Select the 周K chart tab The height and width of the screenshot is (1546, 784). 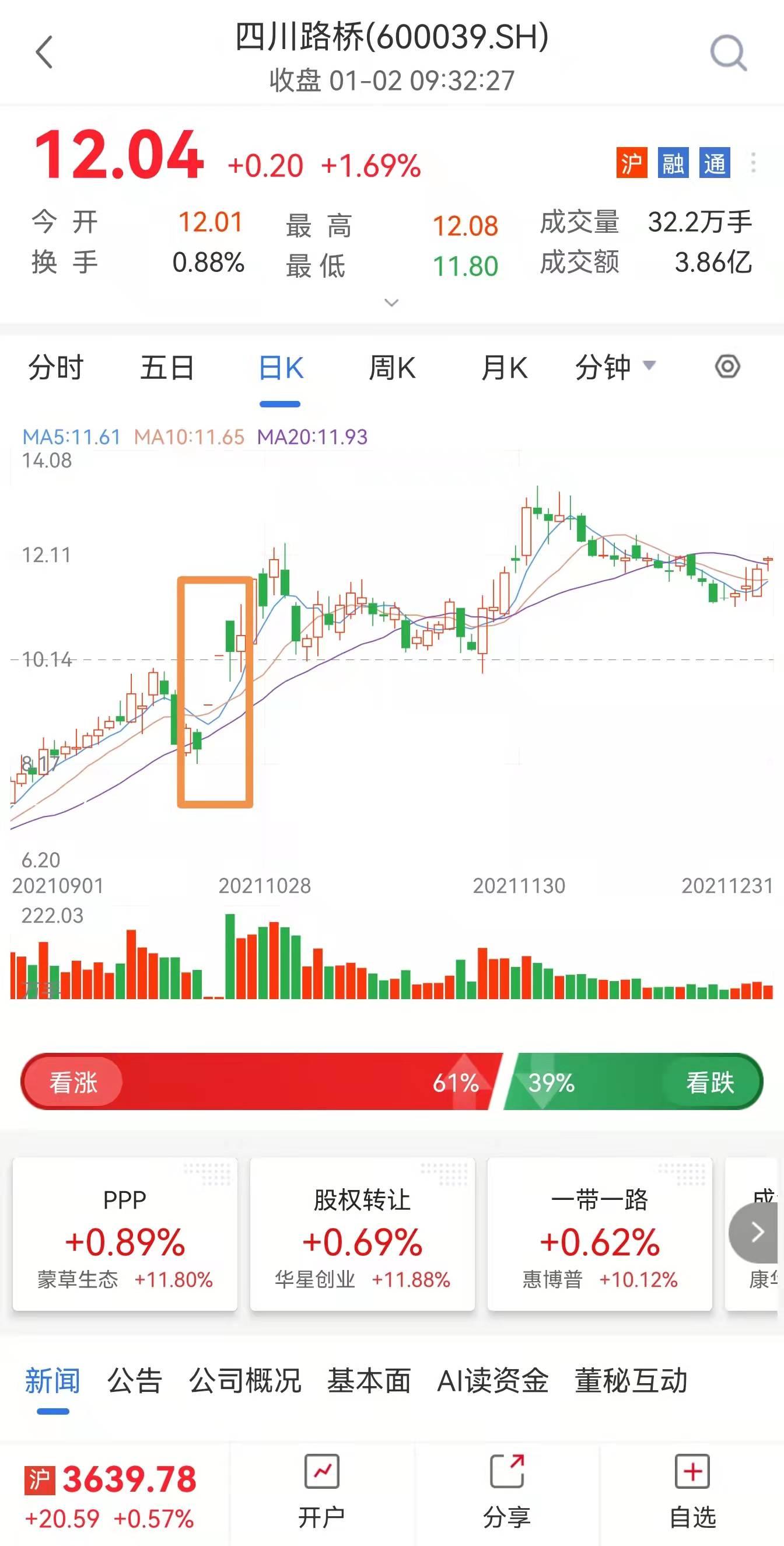[x=393, y=367]
